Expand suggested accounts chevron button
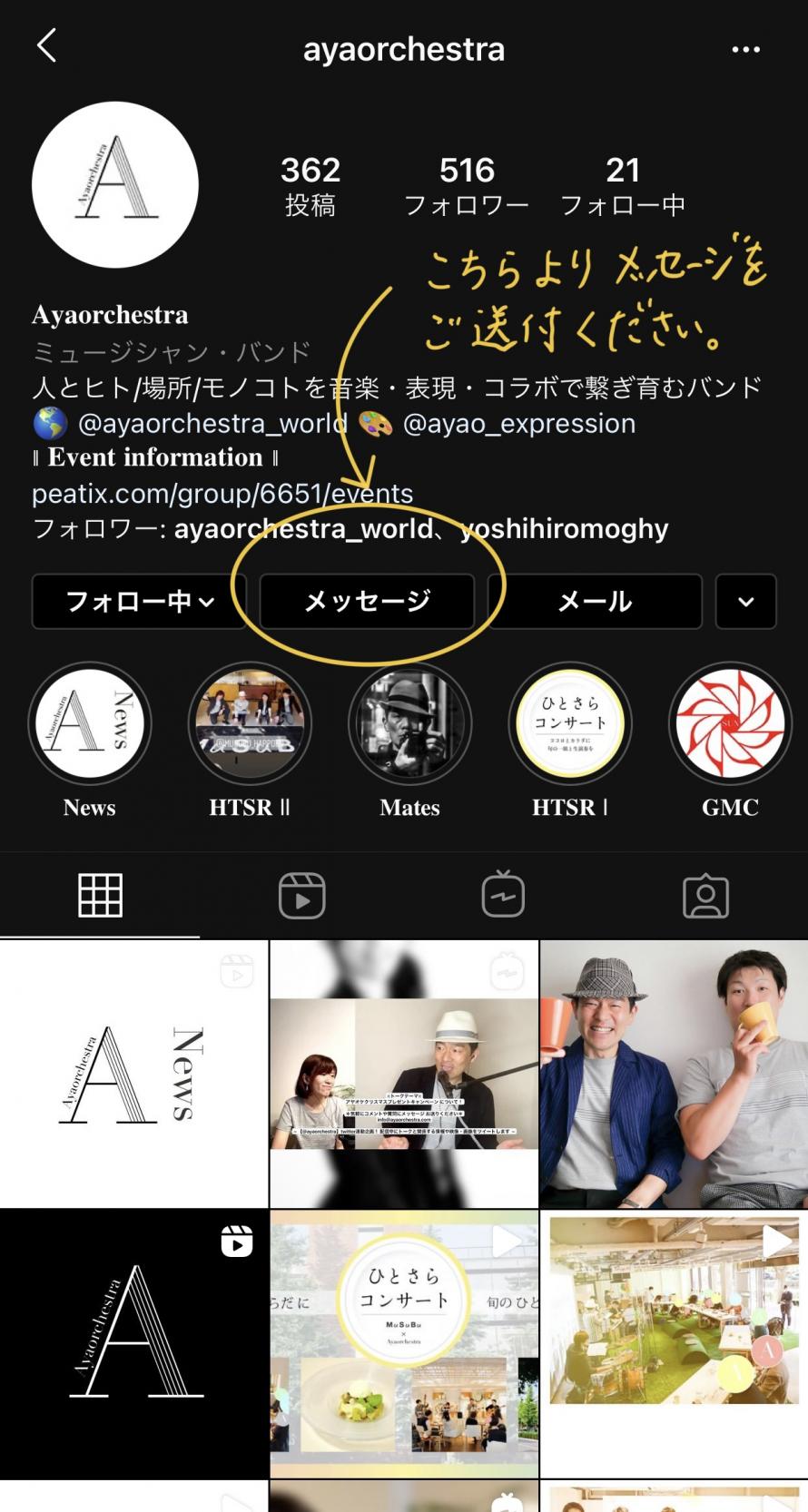Viewport: 808px width, 1512px height. coord(745,601)
